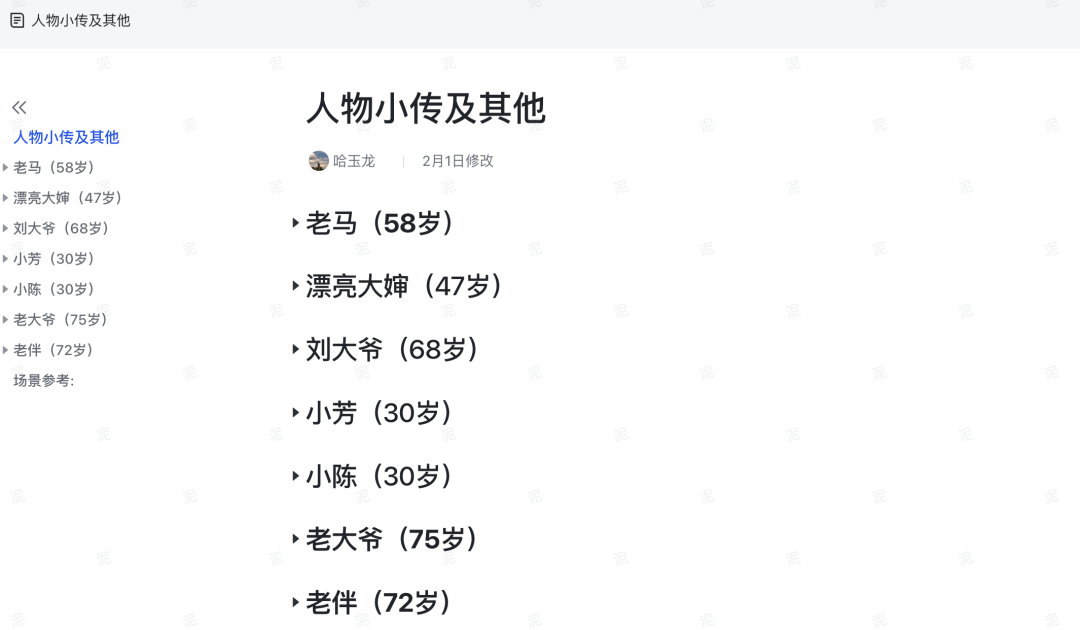This screenshot has height=630, width=1080.
Task: Expand the 刘大爷（68岁）heading in the document
Action: pyautogui.click(x=295, y=349)
